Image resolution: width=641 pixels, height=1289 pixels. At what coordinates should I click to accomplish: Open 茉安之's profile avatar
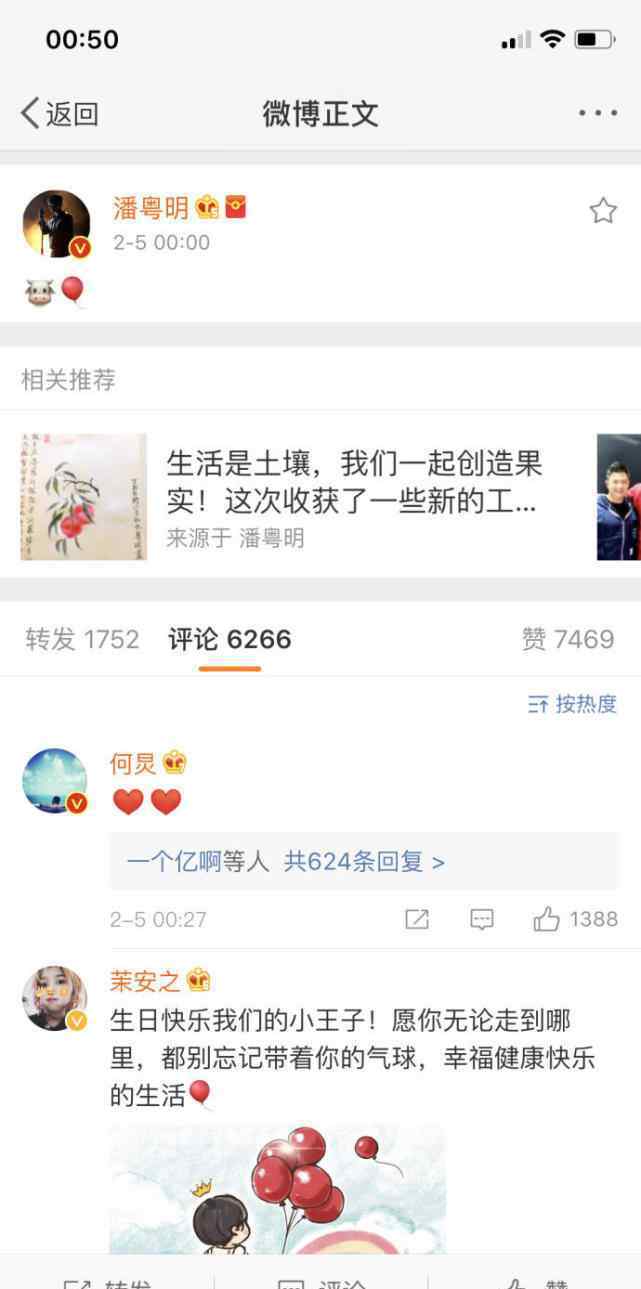point(55,998)
